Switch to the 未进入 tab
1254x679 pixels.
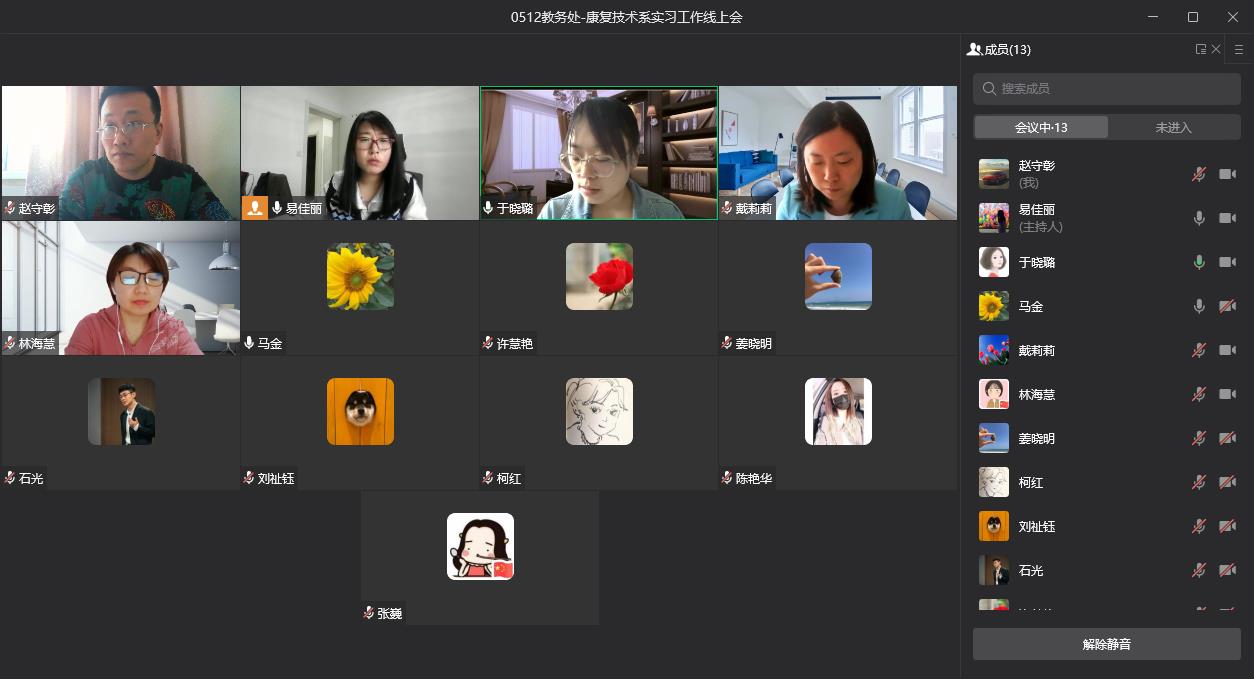[x=1173, y=127]
